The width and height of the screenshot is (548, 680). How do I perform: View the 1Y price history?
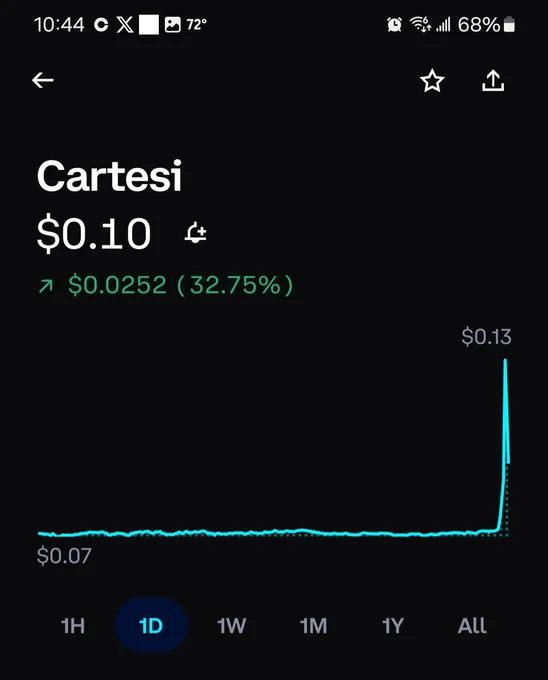tap(393, 626)
